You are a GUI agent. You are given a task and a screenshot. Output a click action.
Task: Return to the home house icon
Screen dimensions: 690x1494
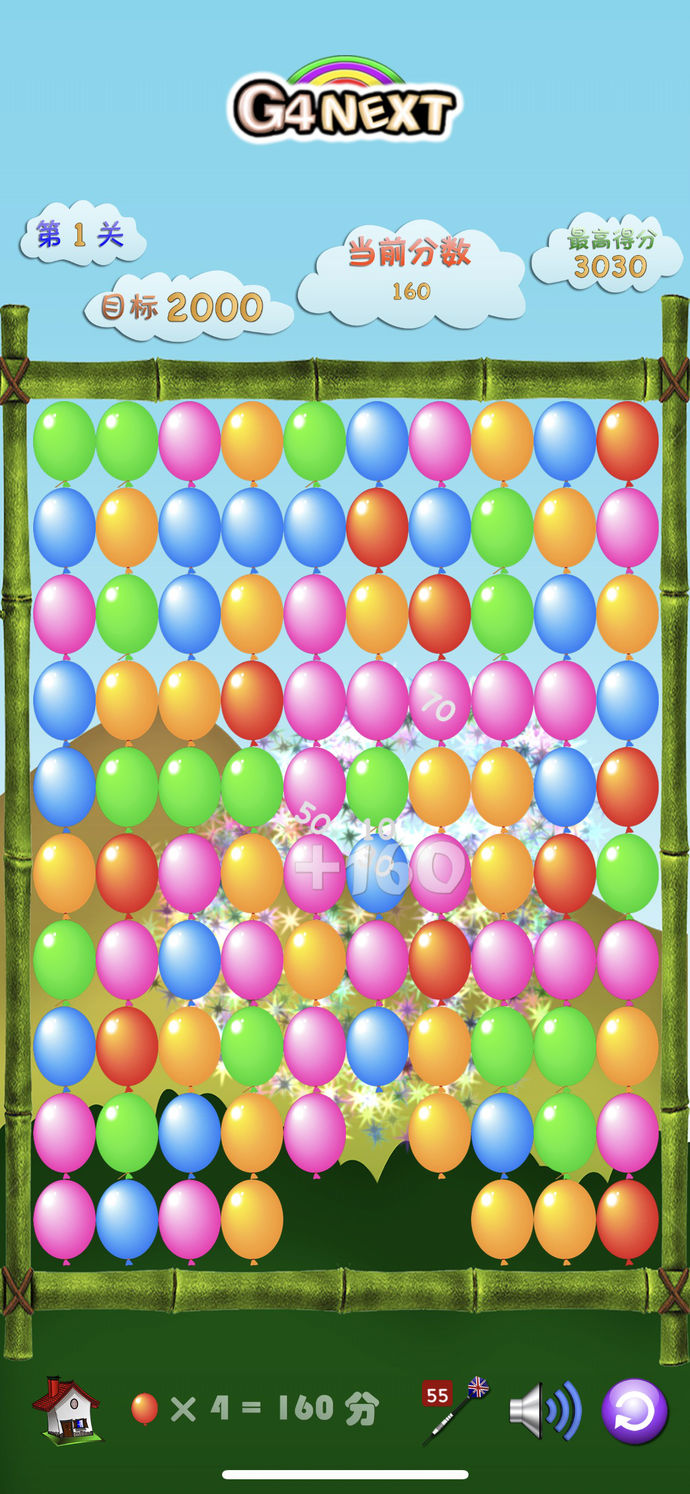[x=66, y=1410]
